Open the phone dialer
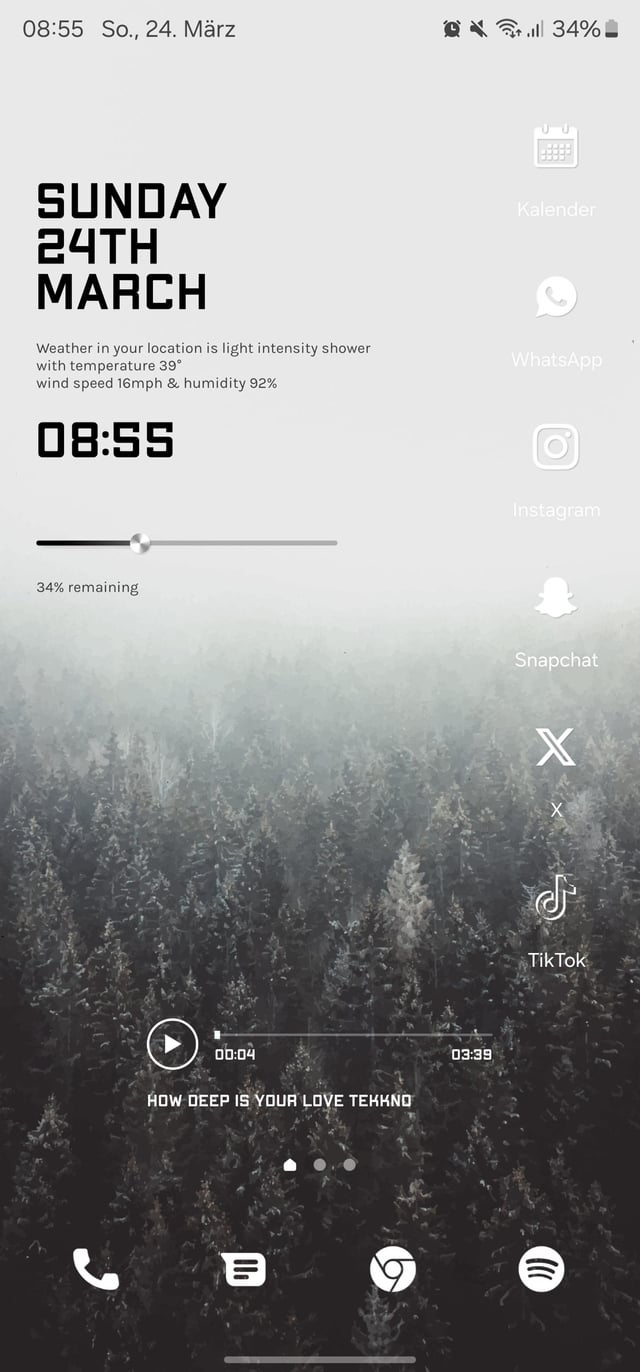The height and width of the screenshot is (1372, 640). (x=96, y=1270)
